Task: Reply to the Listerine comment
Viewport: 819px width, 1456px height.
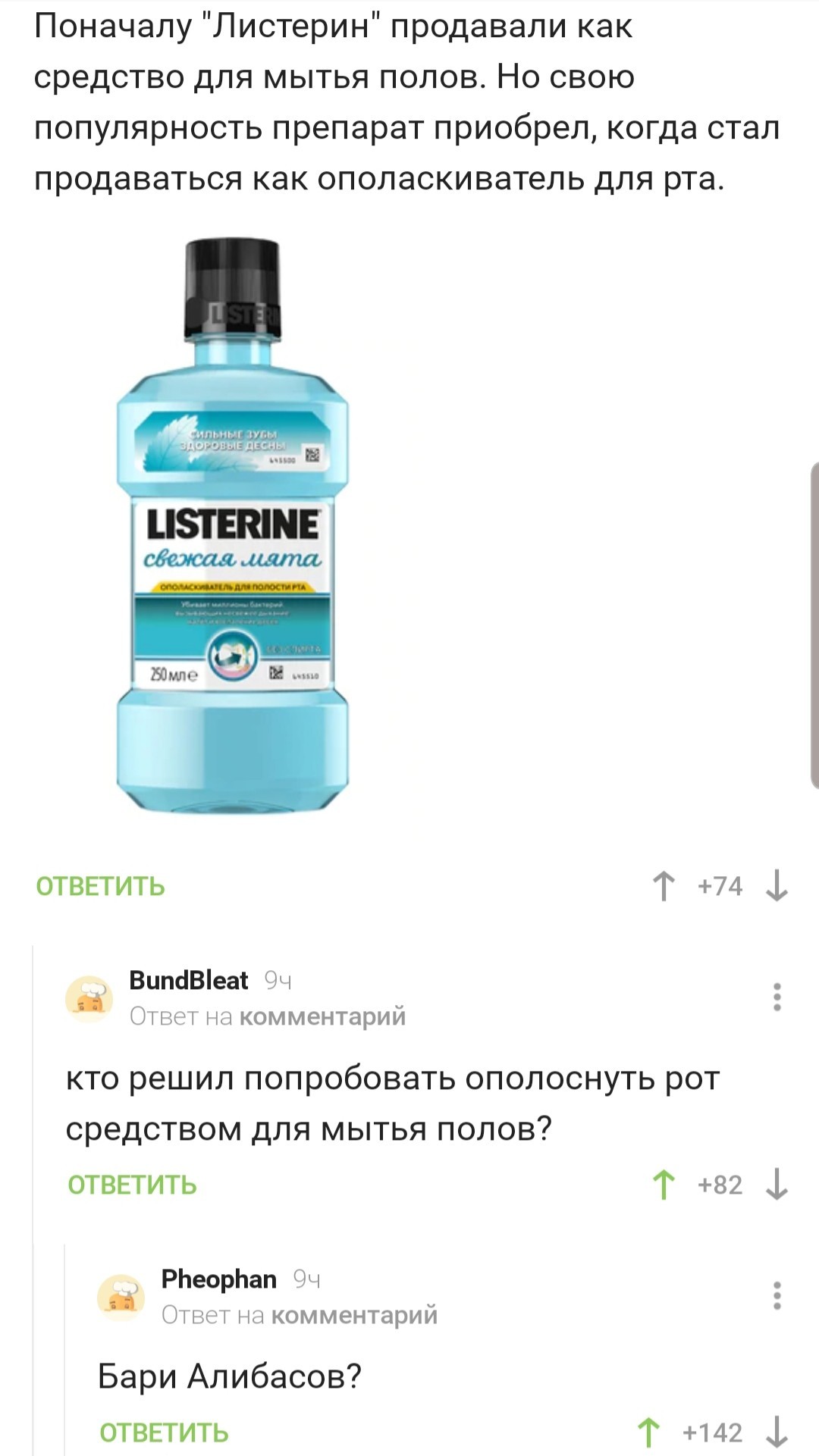Action: click(x=100, y=886)
